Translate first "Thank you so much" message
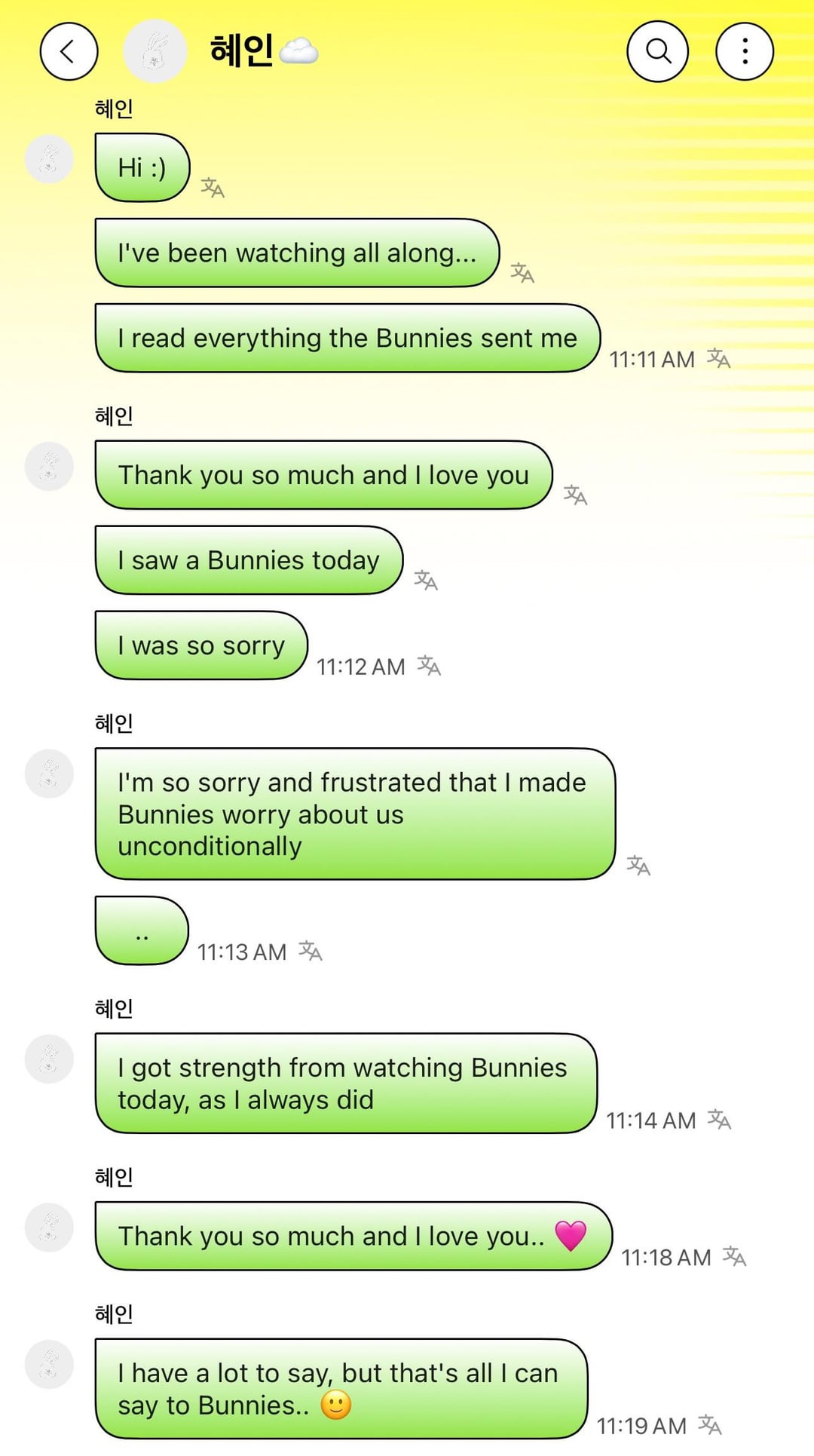 (575, 495)
